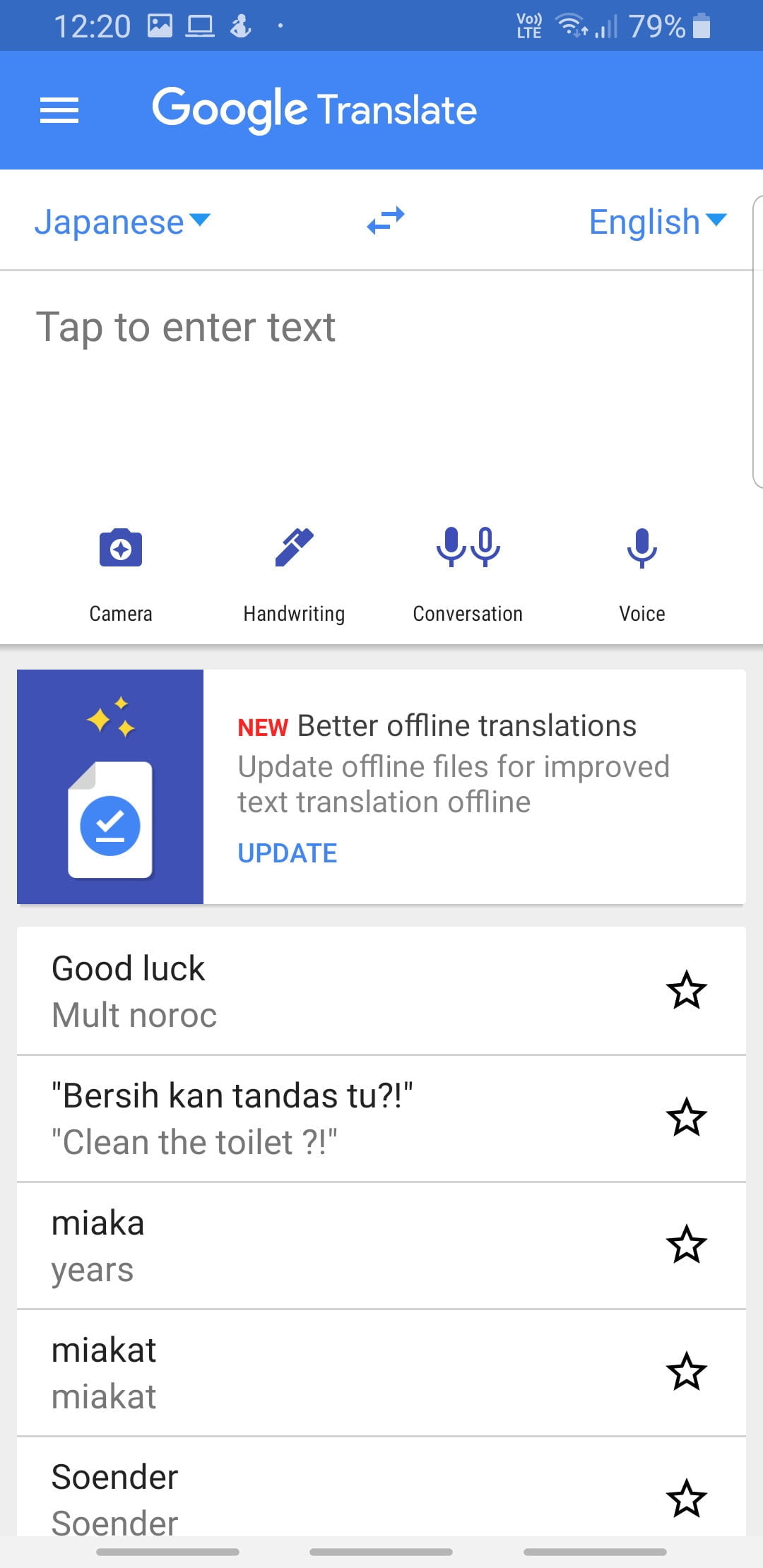
Task: Star the miakat translation
Action: coord(686,1372)
